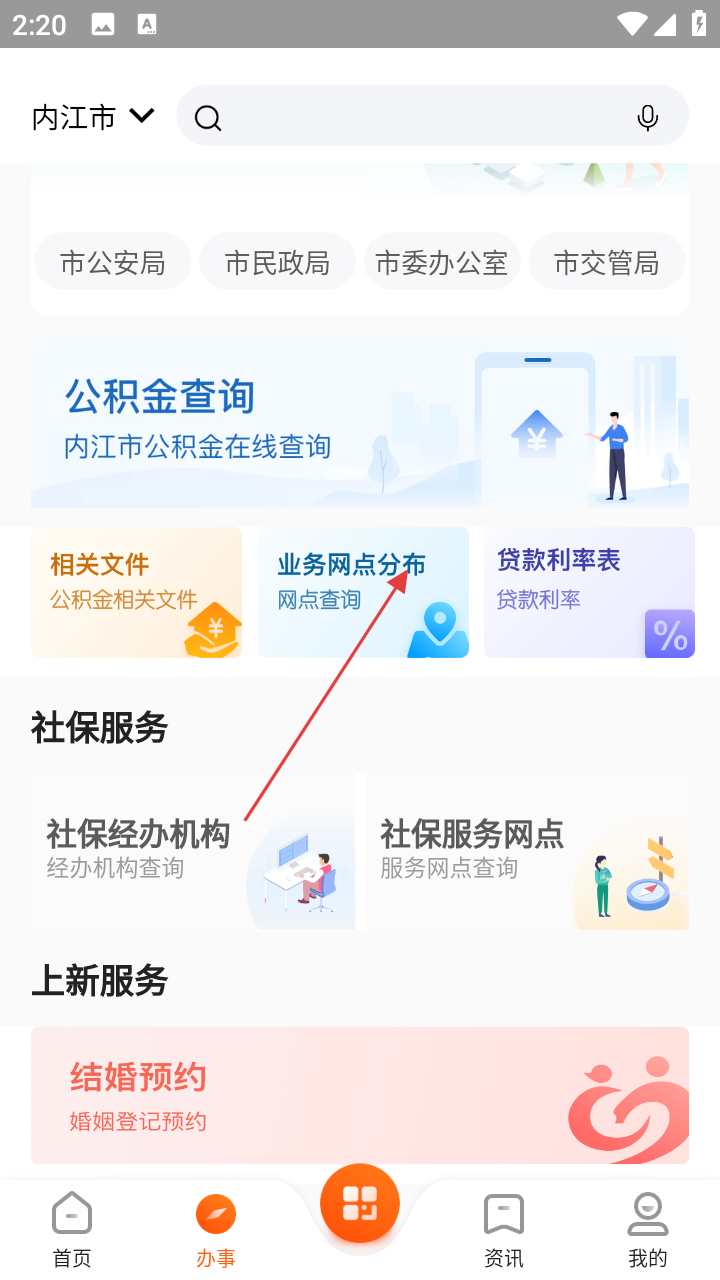This screenshot has height=1280, width=720.
Task: Open the 公积金查询 banner
Action: [360, 422]
